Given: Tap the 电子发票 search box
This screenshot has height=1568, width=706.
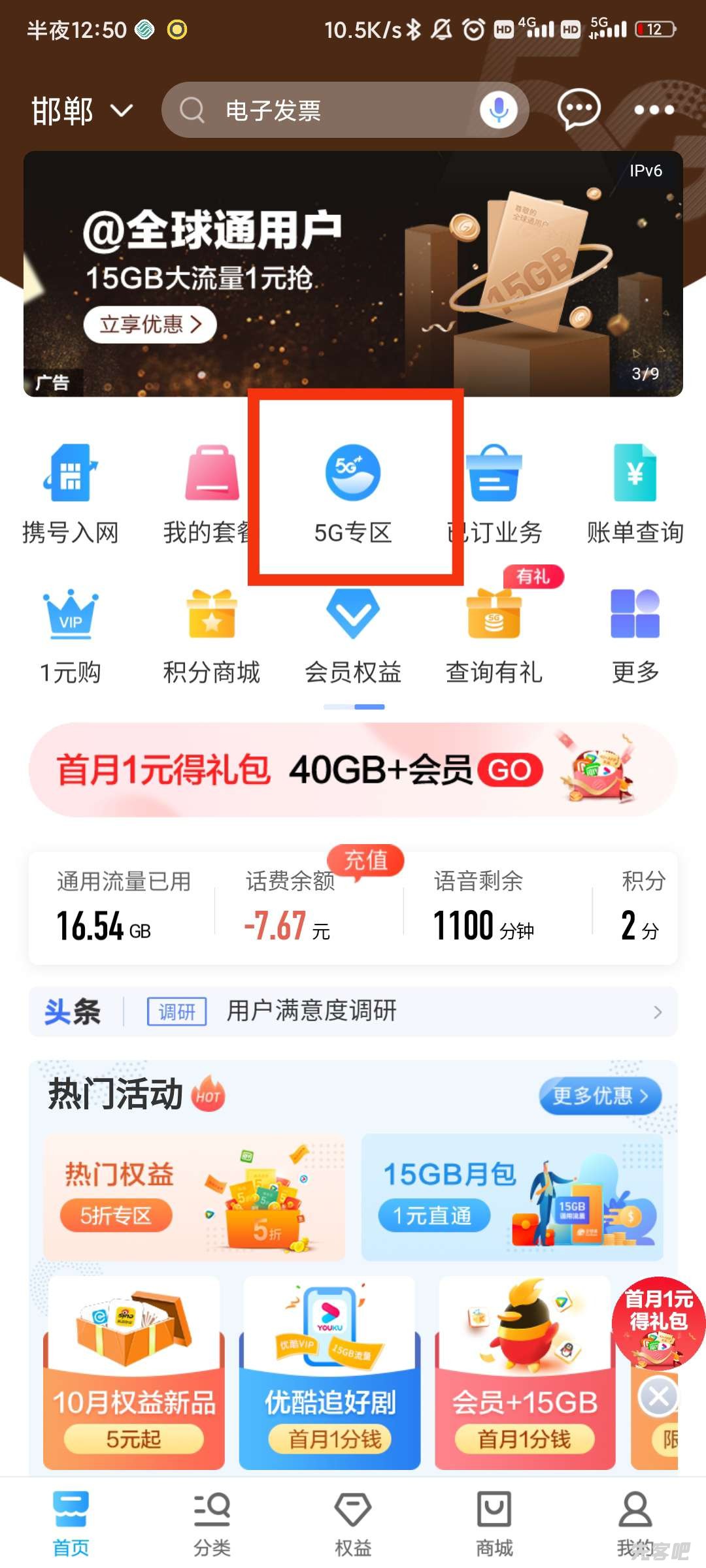Looking at the screenshot, I should 327,110.
